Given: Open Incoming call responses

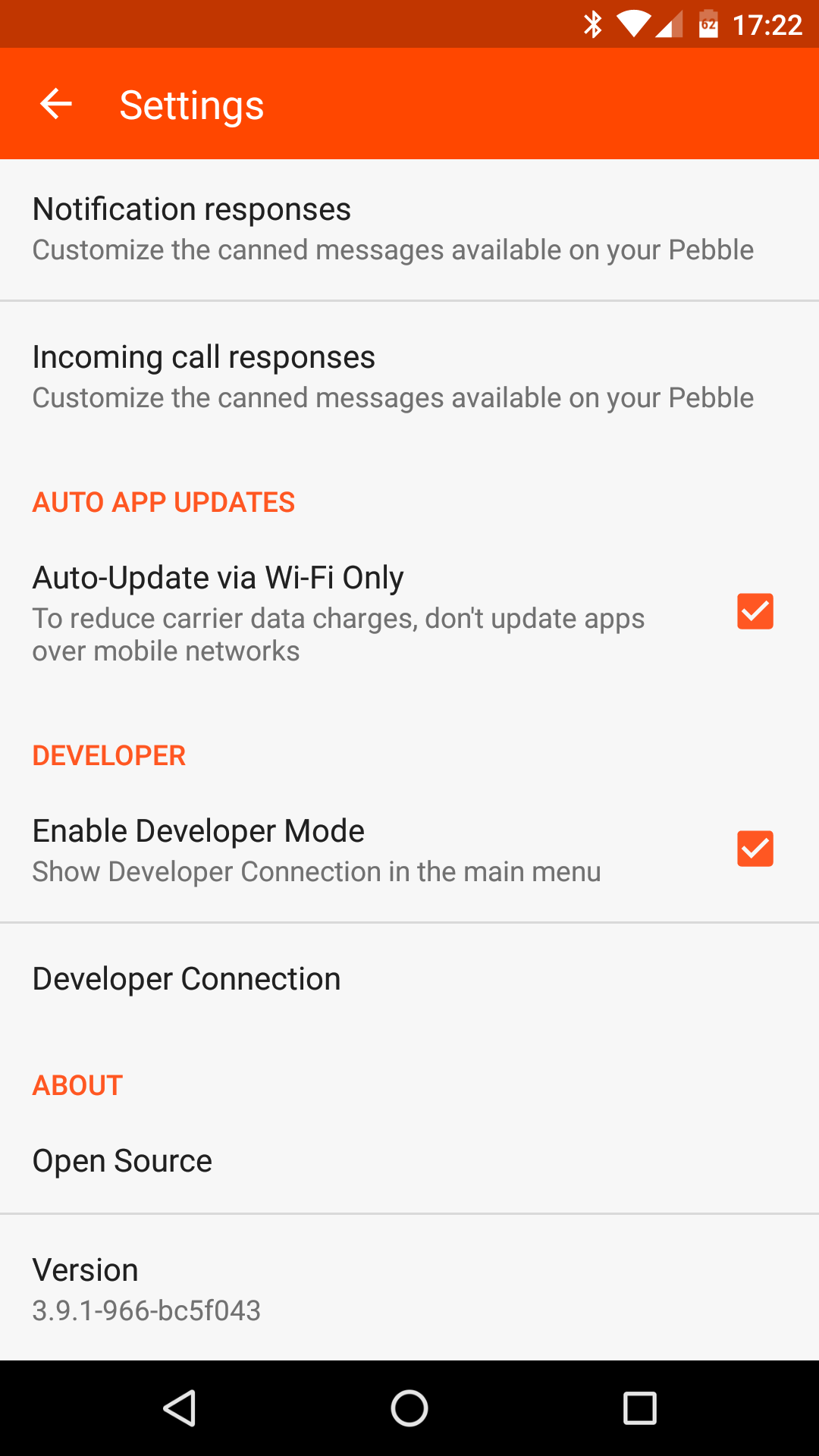Looking at the screenshot, I should coord(394,377).
